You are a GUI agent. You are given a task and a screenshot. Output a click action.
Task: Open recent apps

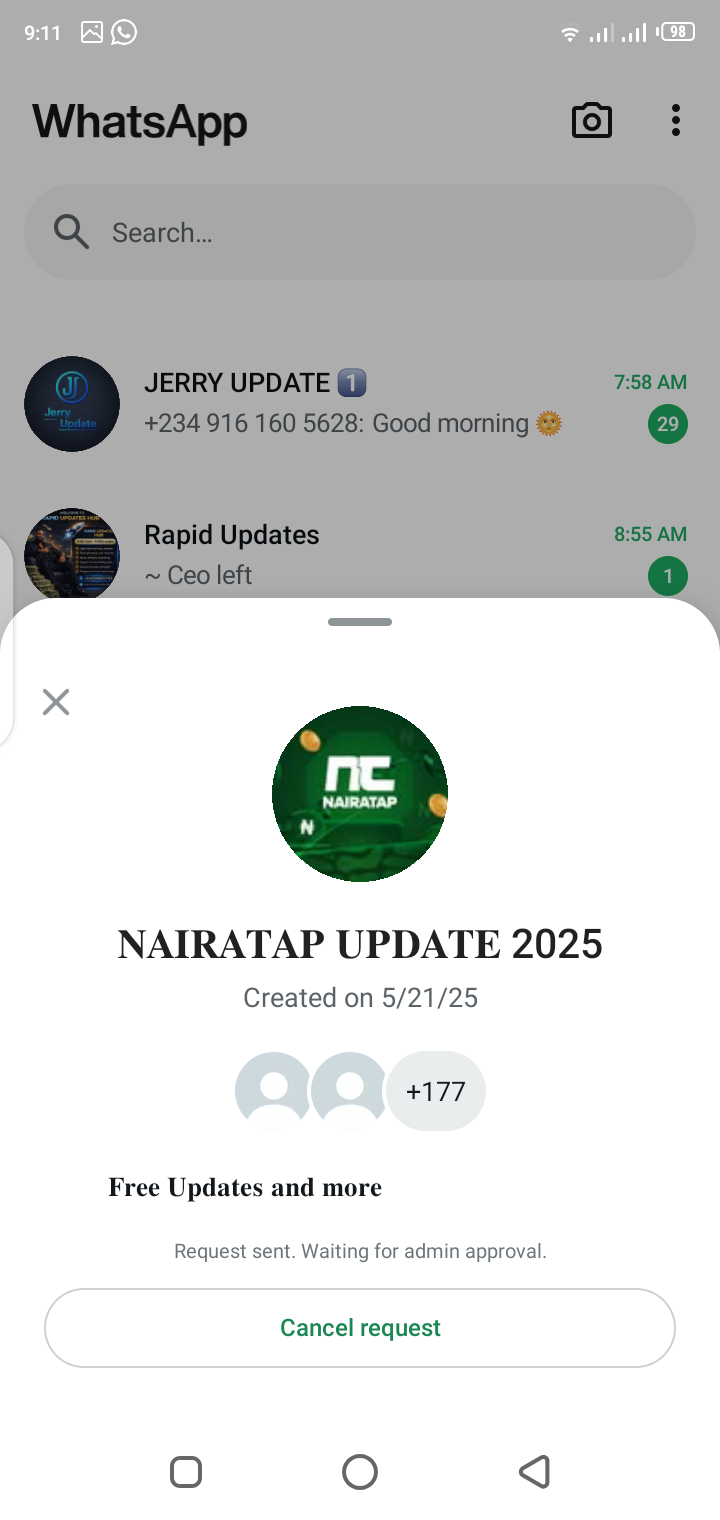pos(186,1471)
